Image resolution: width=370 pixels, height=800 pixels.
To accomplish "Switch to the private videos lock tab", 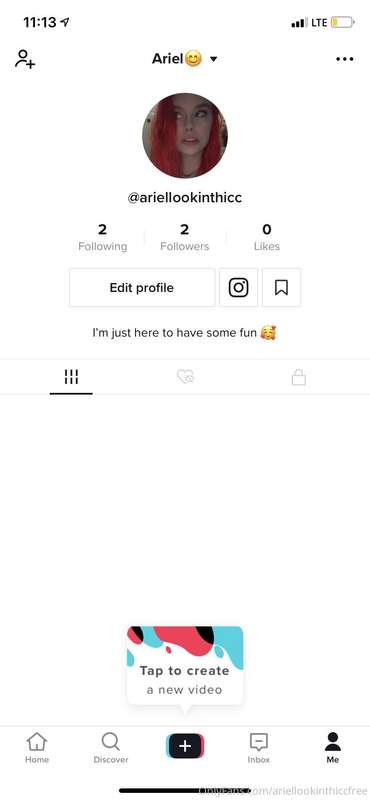I will (299, 378).
